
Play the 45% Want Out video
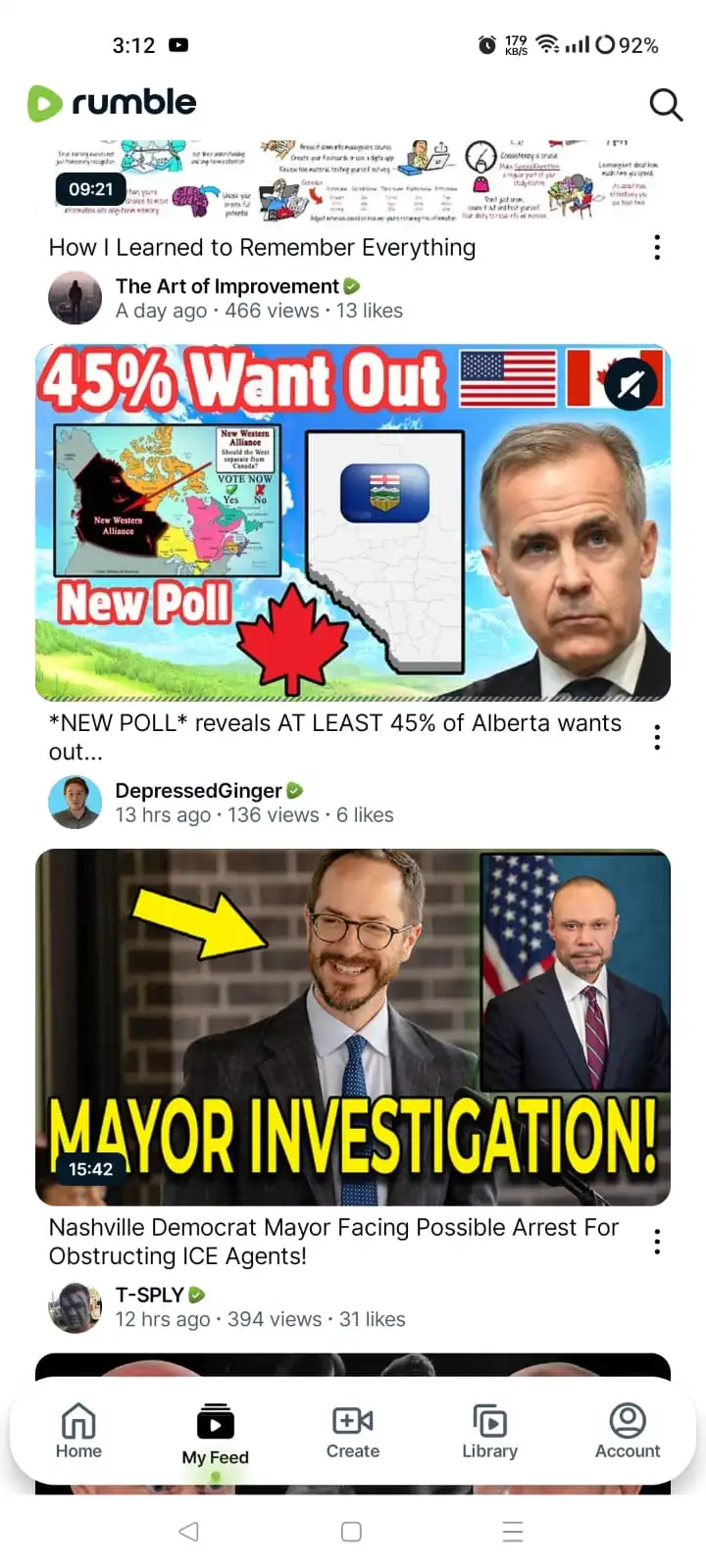click(353, 522)
